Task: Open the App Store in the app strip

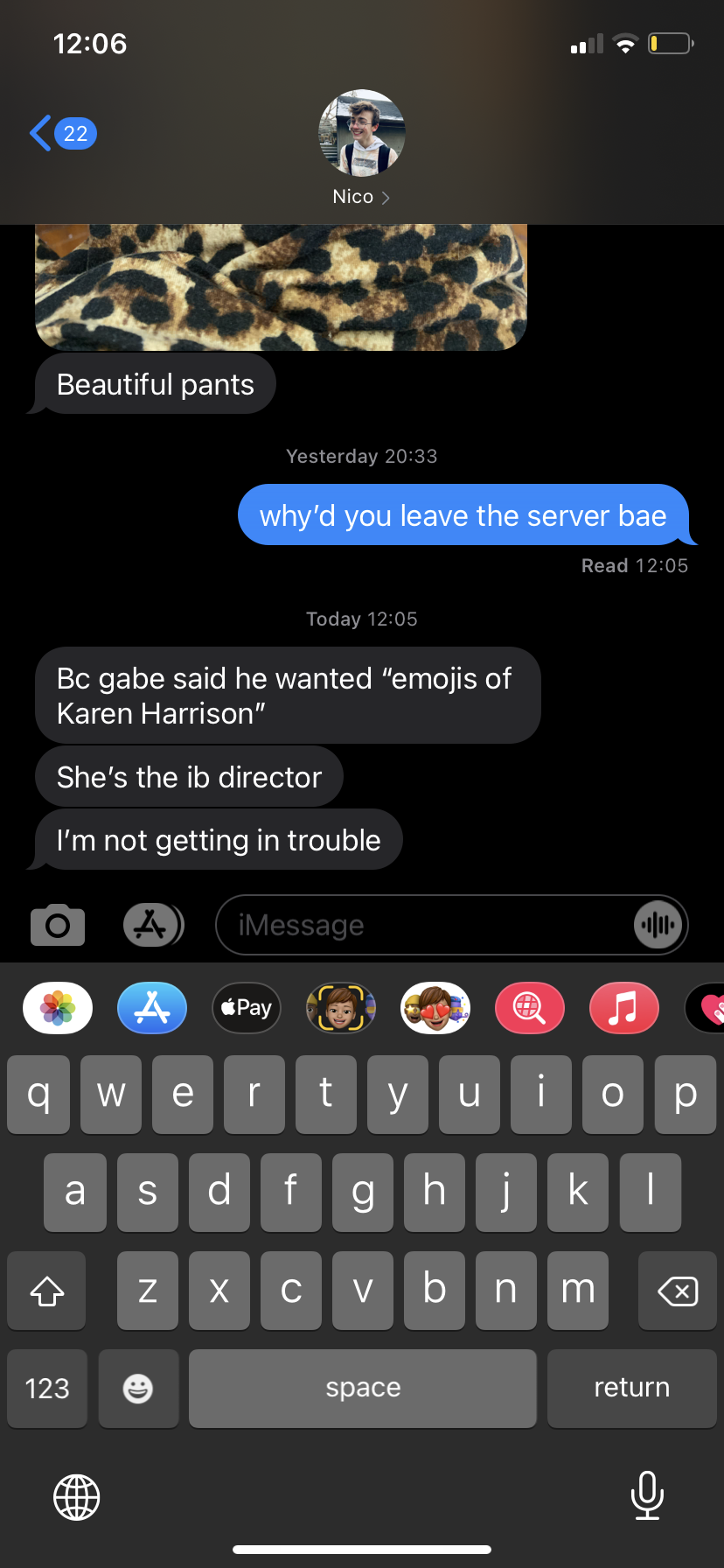Action: click(x=152, y=1008)
